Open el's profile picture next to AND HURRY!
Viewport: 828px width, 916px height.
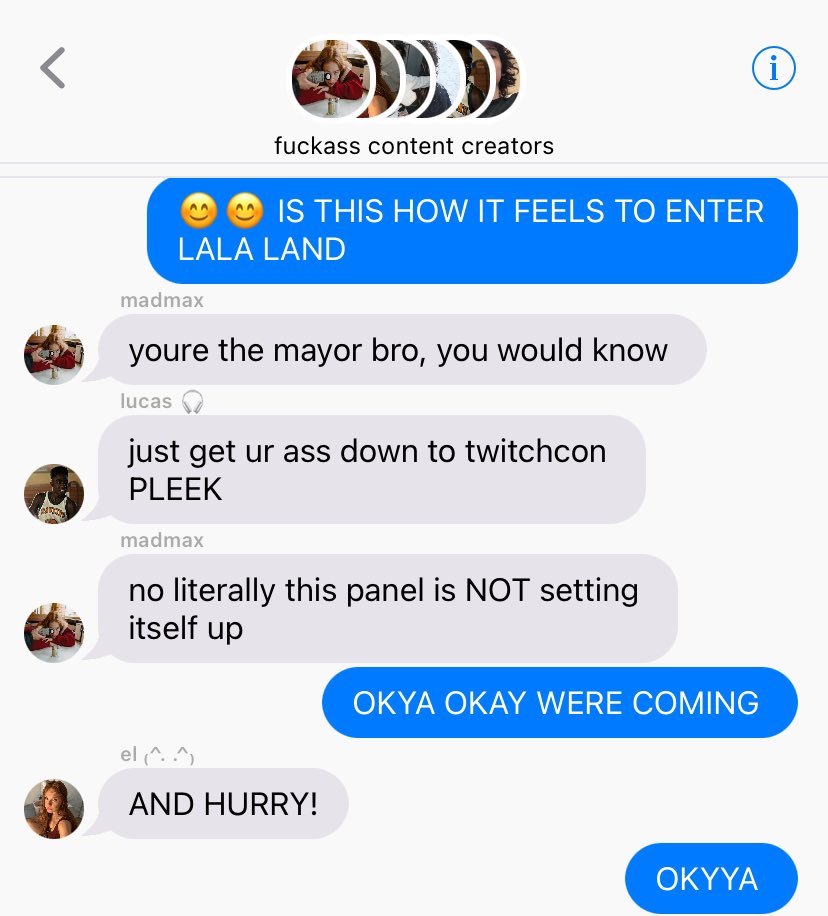[54, 808]
